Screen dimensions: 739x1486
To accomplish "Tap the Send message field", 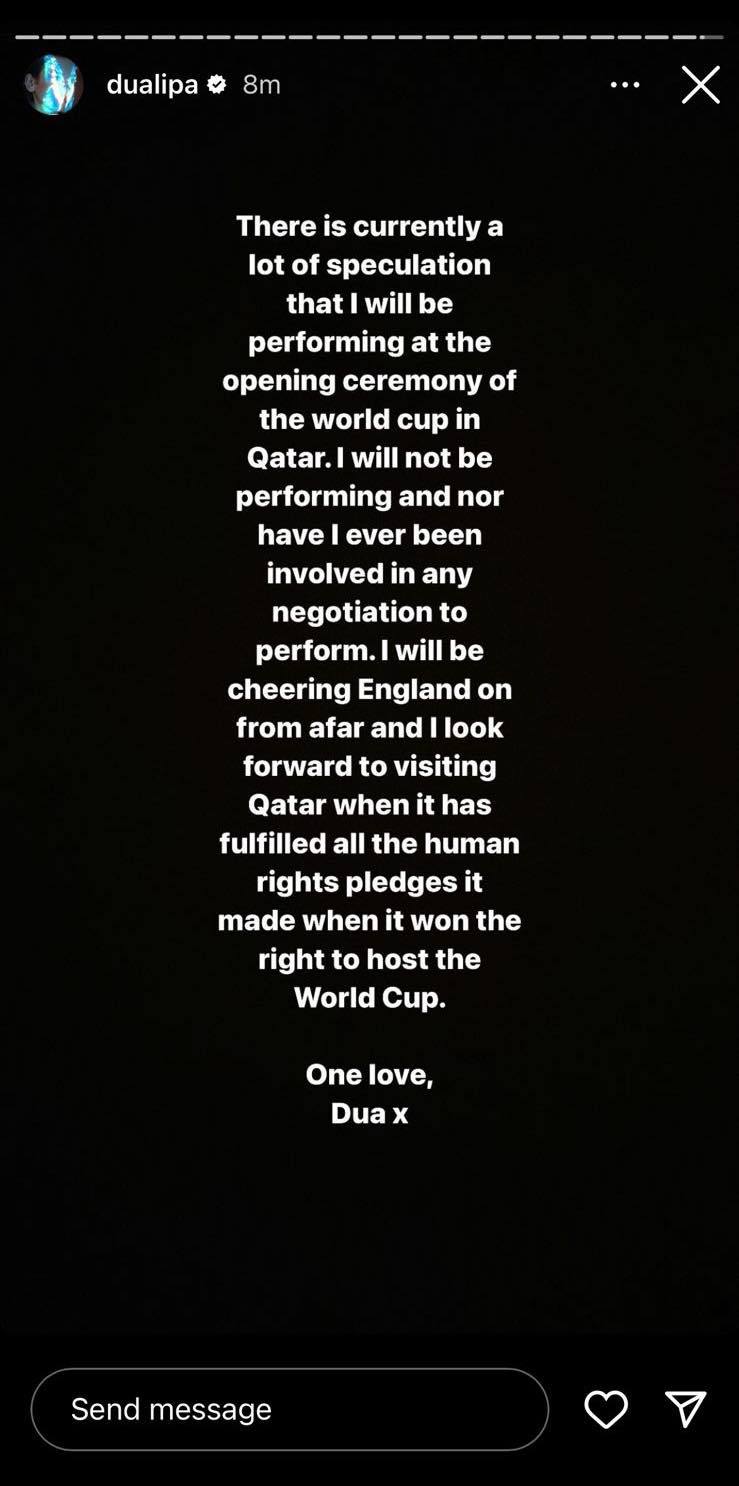I will click(290, 1409).
